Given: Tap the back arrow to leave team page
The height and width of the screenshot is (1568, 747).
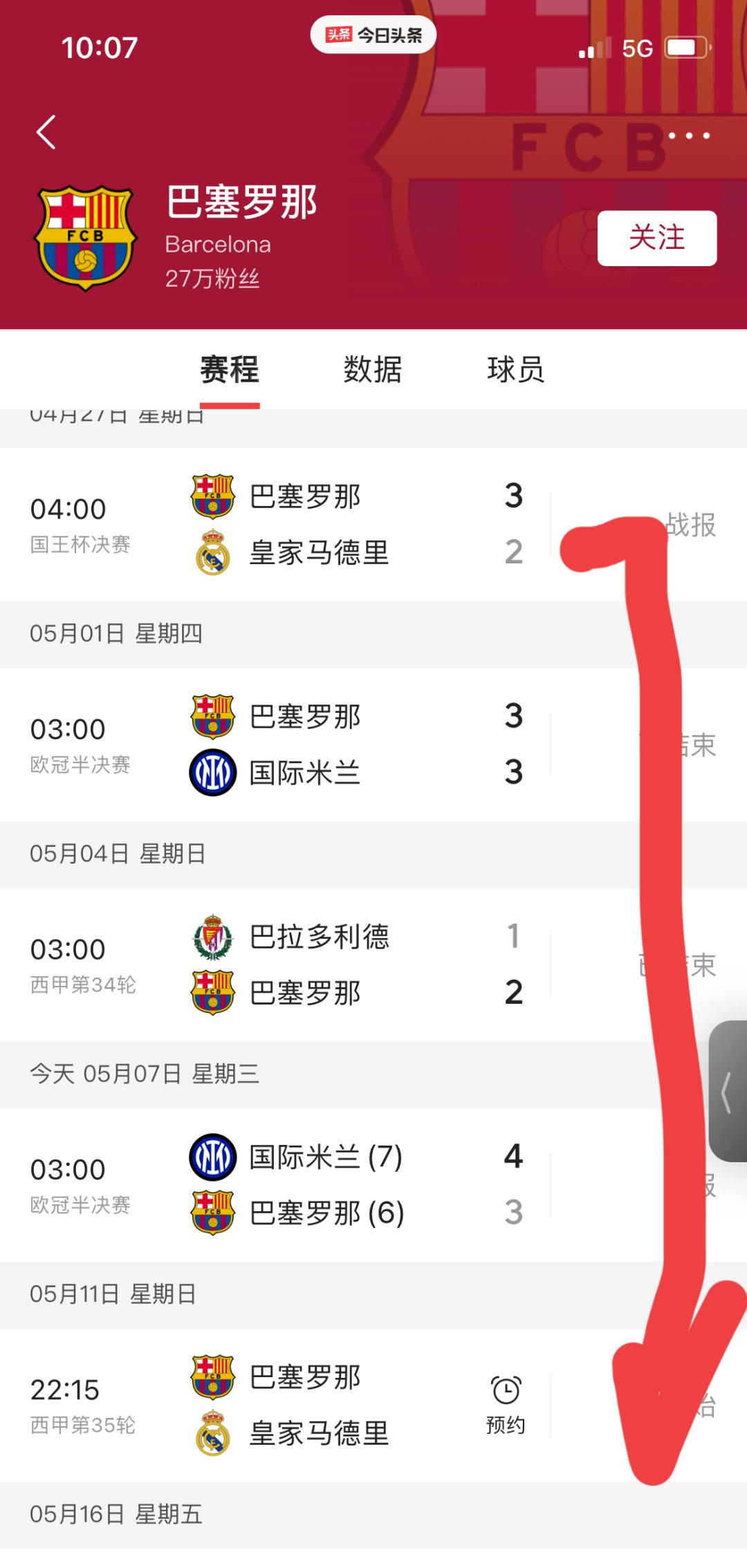Looking at the screenshot, I should click(x=46, y=131).
